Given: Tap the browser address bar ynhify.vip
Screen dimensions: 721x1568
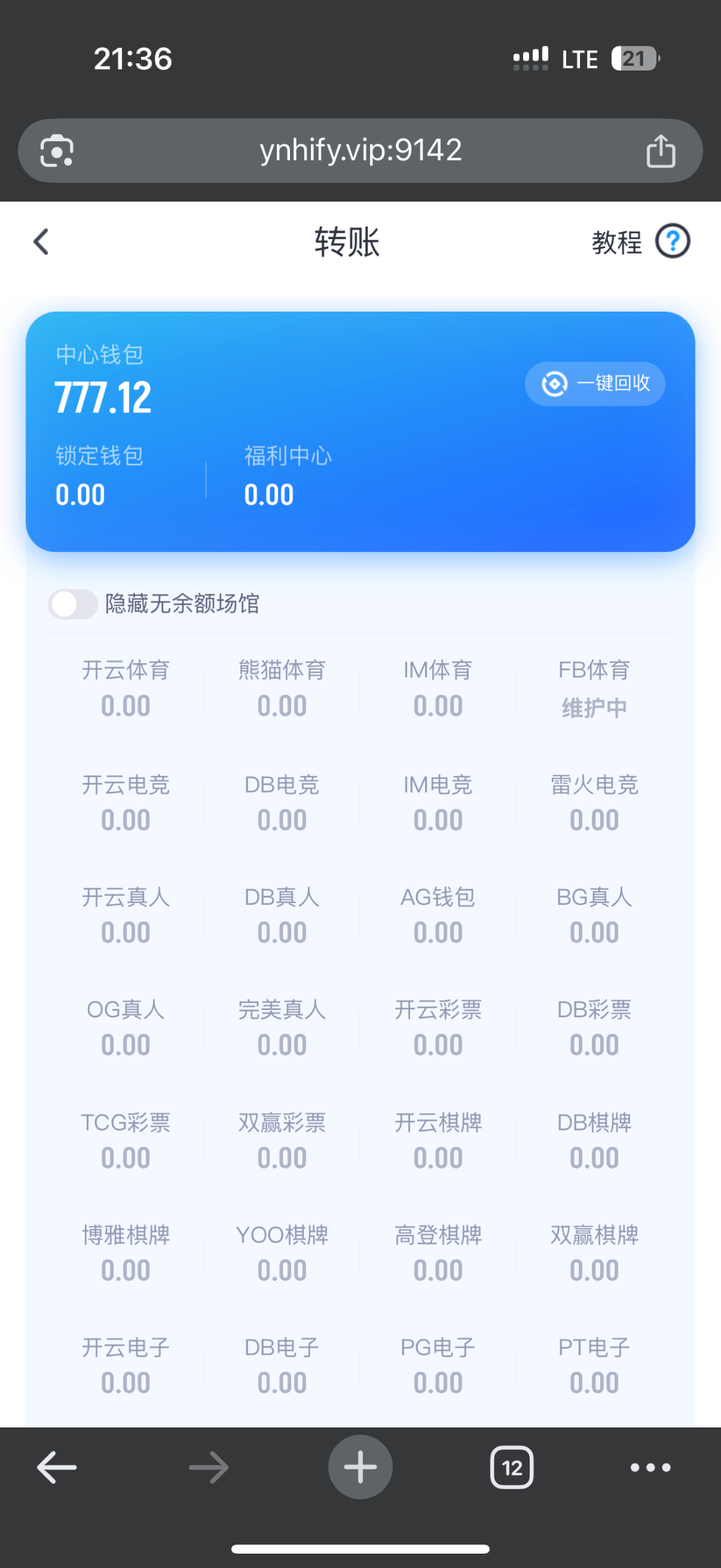Looking at the screenshot, I should click(360, 150).
